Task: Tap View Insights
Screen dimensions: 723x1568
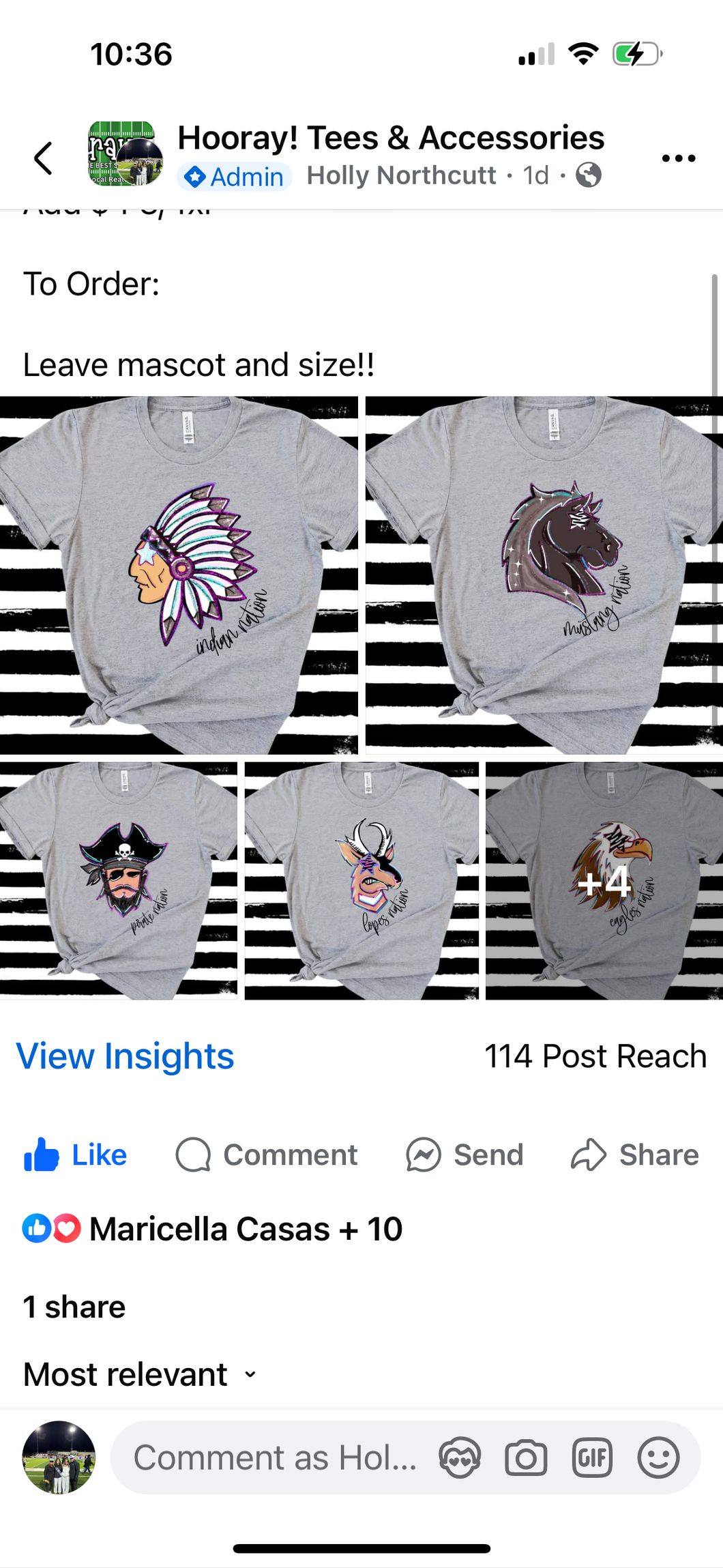Action: [125, 1056]
